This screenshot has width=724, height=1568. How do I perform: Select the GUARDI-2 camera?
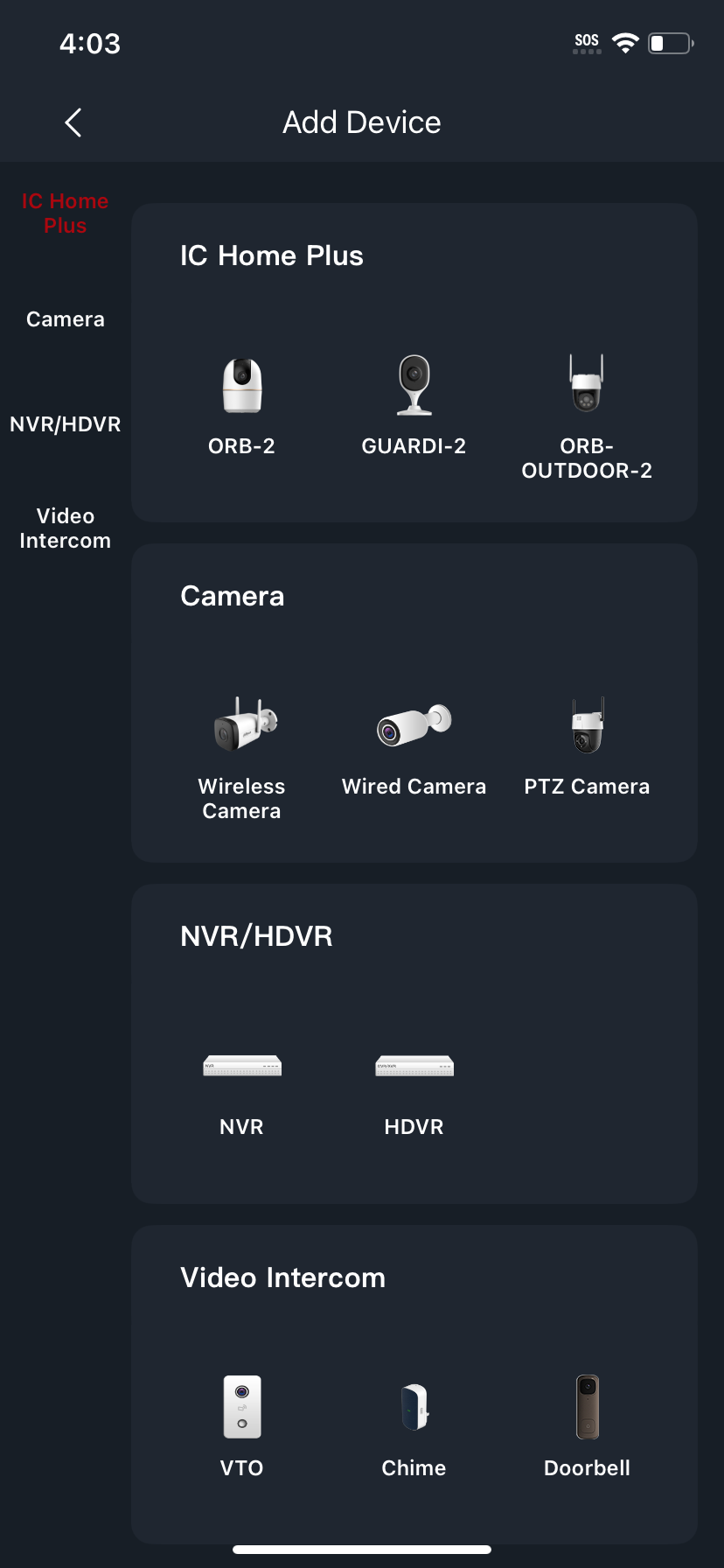click(414, 402)
